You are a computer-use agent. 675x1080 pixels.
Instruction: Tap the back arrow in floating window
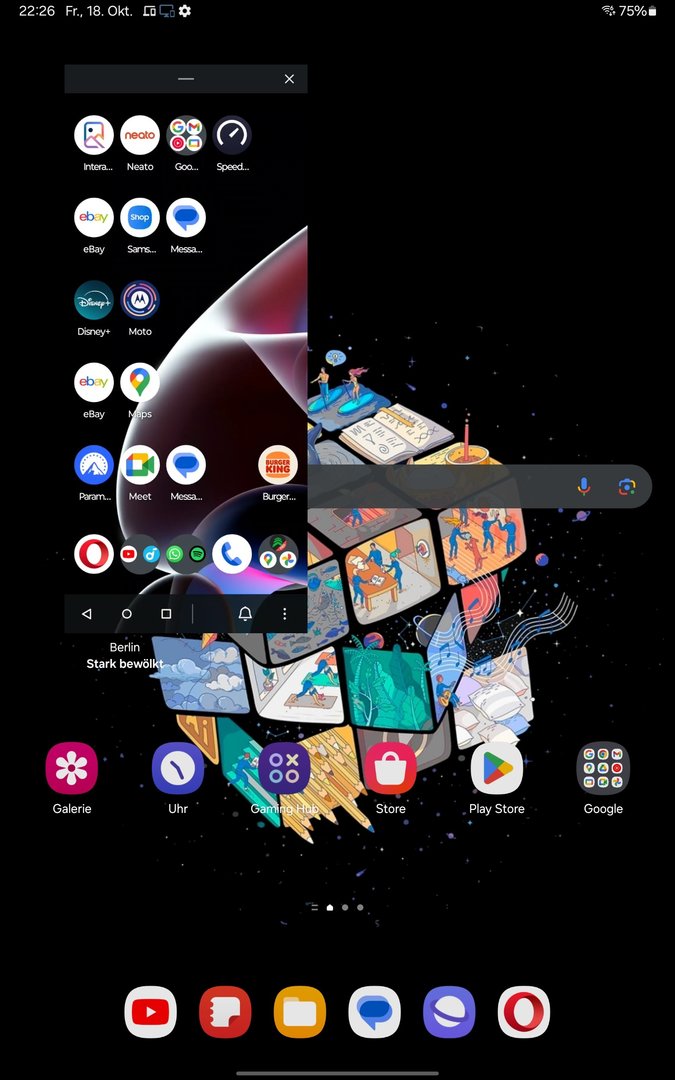87,614
